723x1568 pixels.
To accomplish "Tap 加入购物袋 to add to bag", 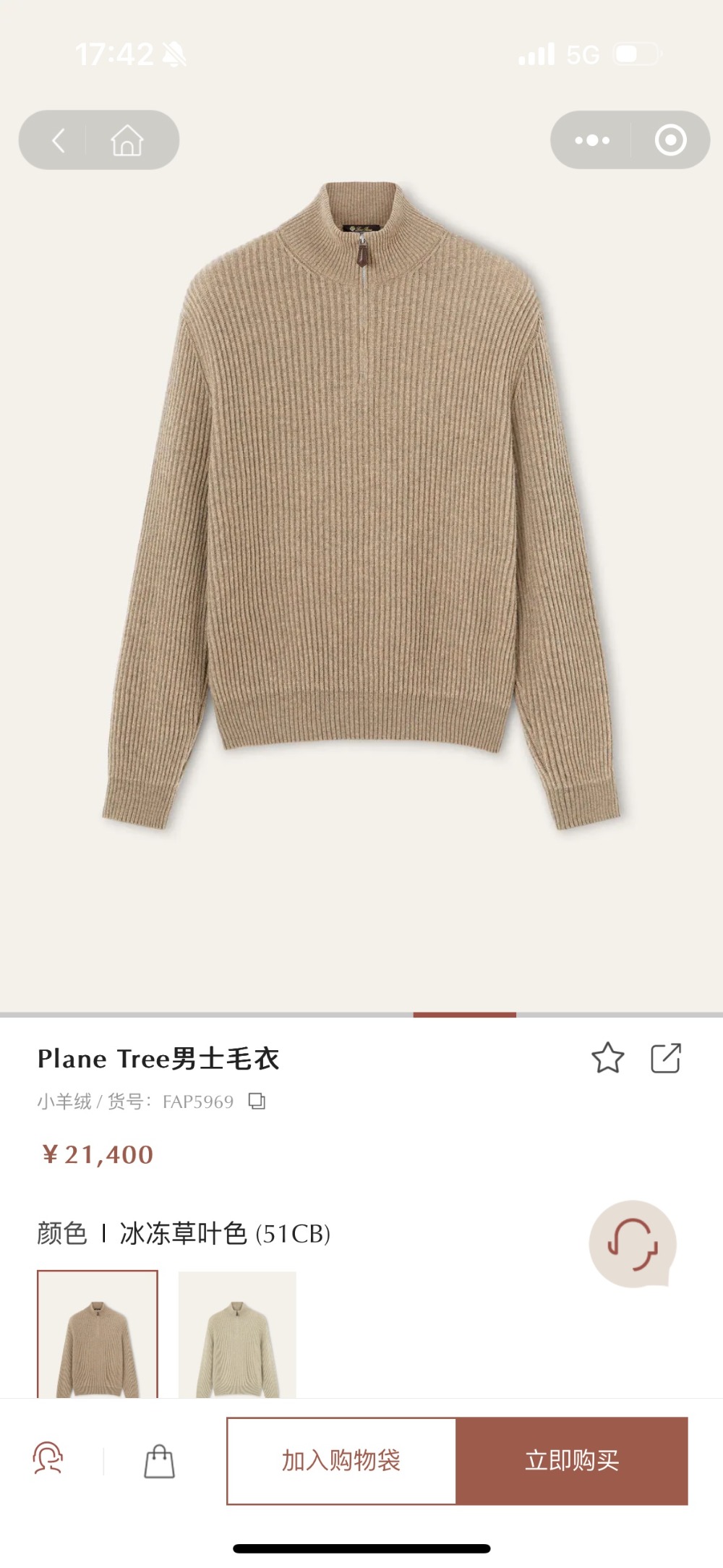I will pos(341,1460).
